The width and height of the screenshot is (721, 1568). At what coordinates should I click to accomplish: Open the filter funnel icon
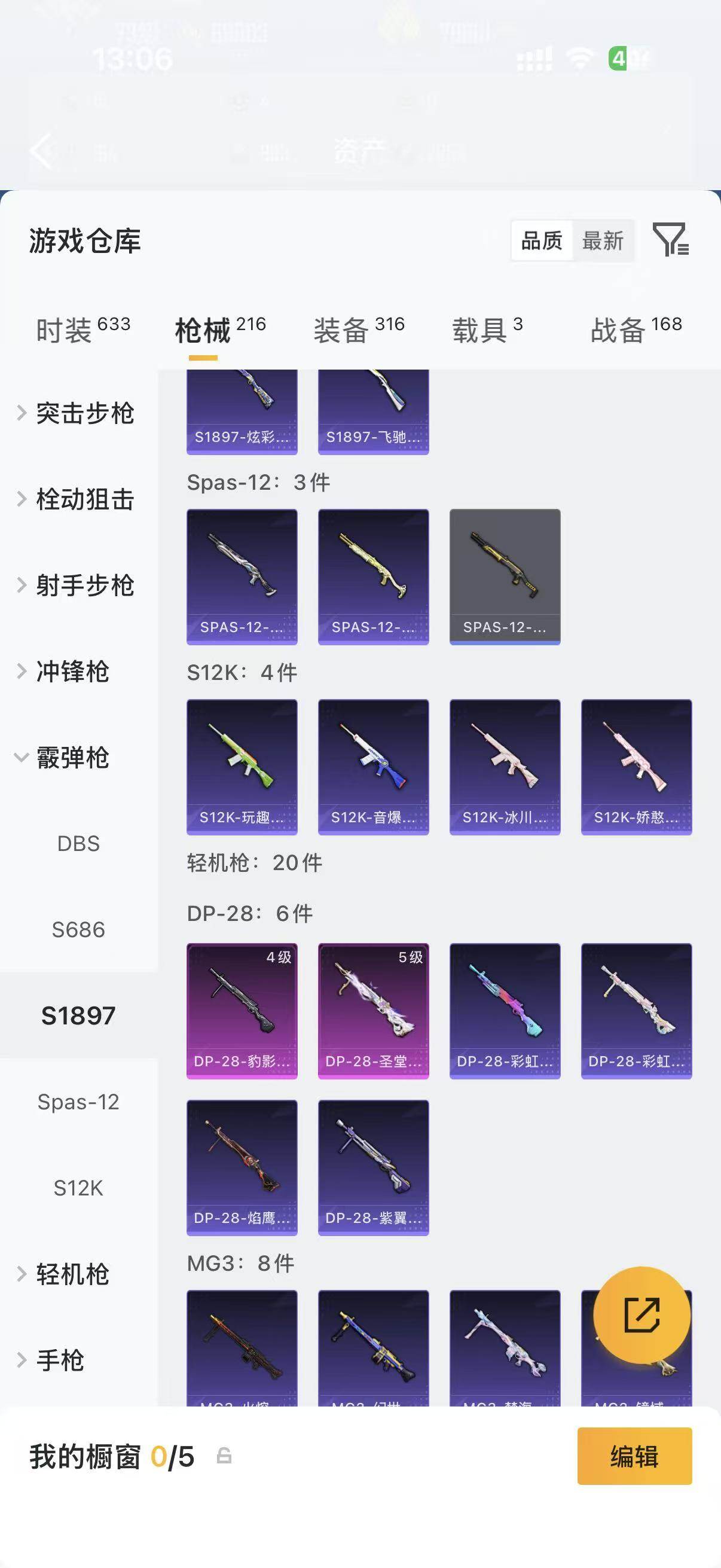tap(671, 239)
